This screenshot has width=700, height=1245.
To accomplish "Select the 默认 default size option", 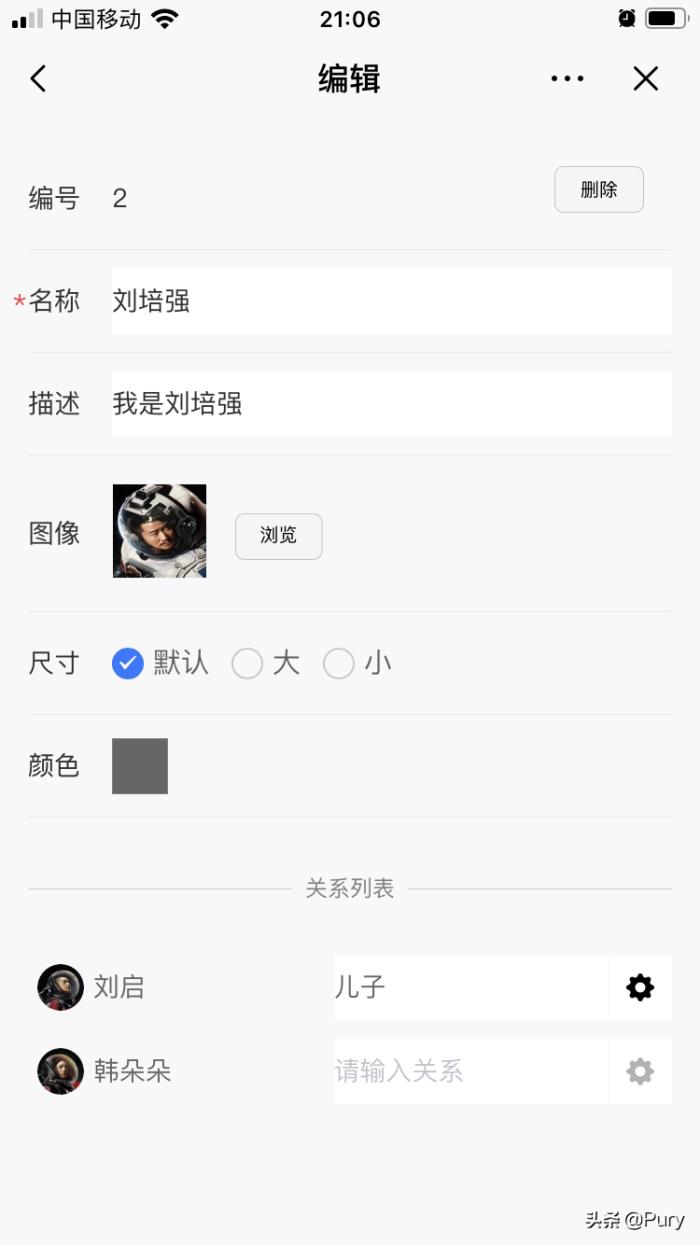I will coord(128,663).
